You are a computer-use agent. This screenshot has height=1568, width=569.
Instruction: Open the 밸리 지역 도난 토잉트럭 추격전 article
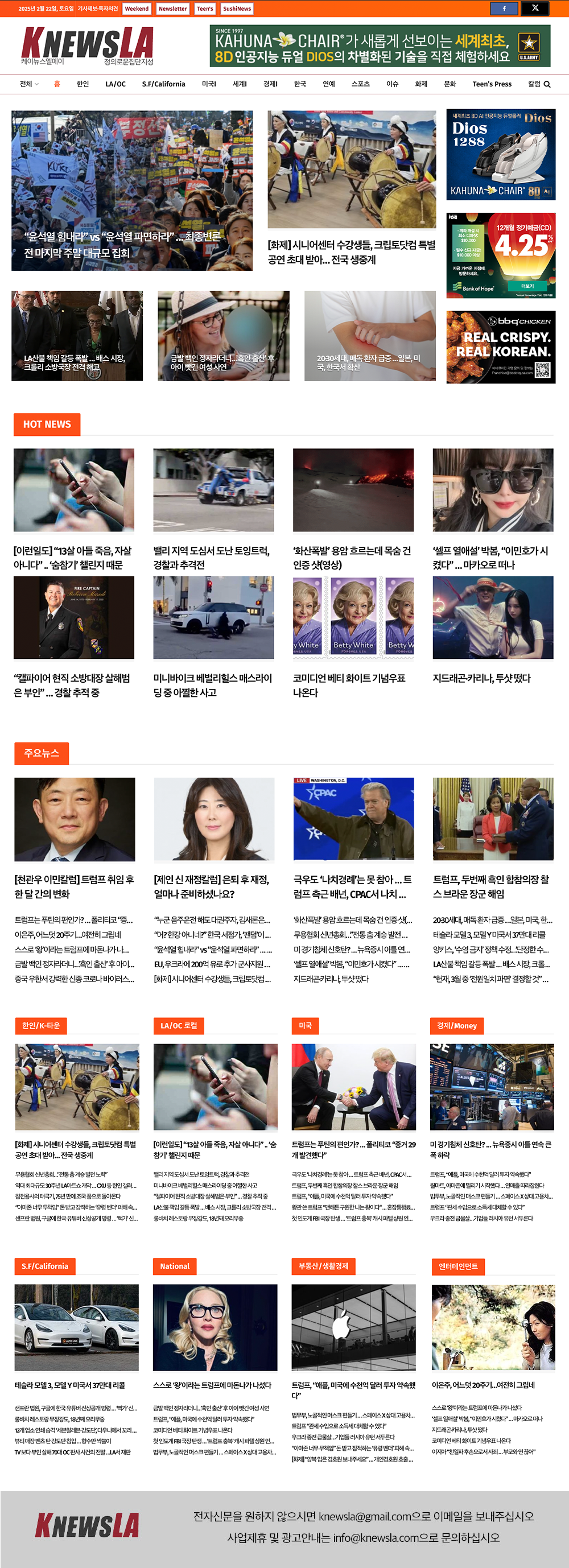pyautogui.click(x=212, y=558)
